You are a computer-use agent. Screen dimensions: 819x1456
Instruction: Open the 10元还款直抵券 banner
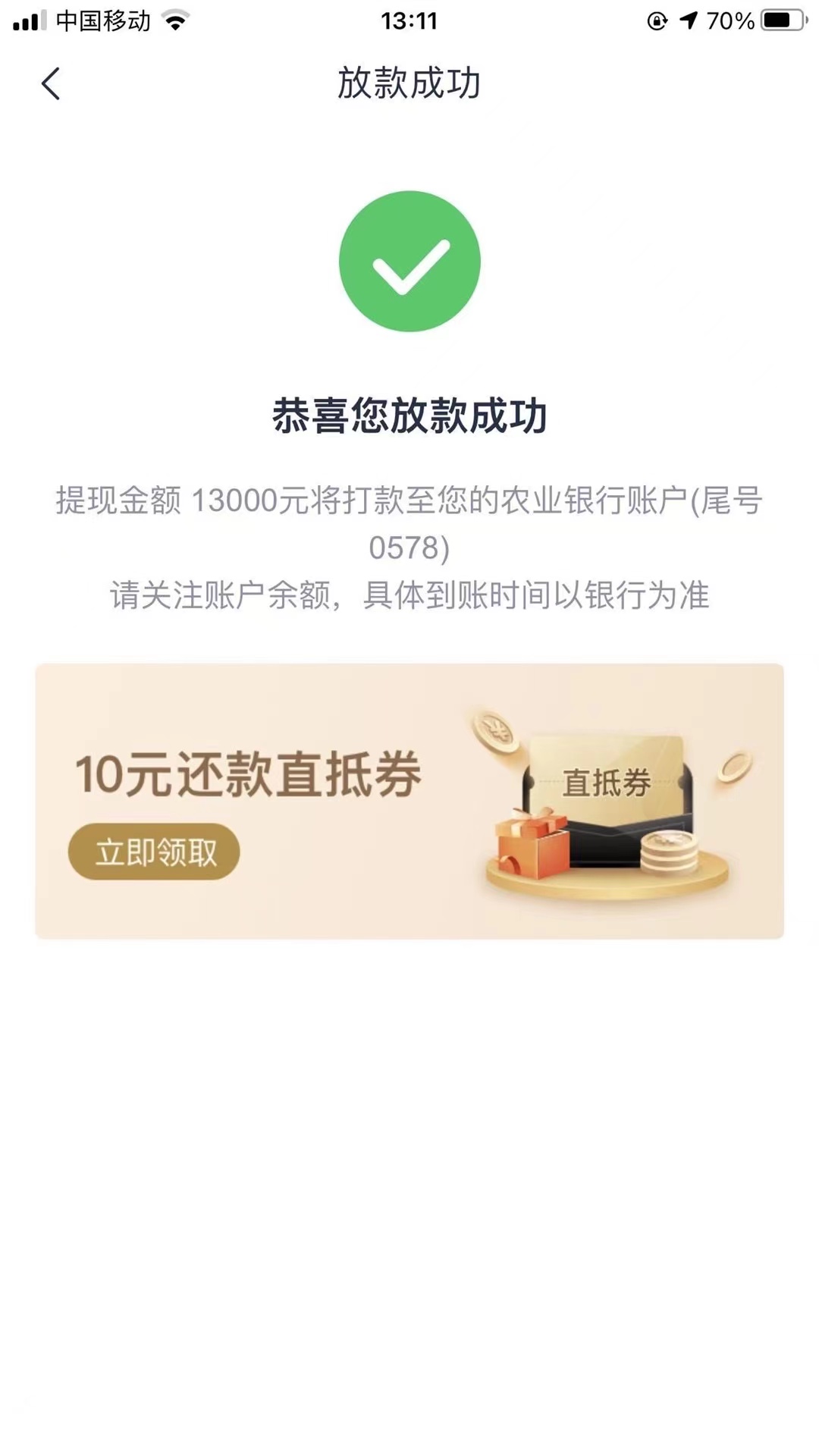[409, 801]
